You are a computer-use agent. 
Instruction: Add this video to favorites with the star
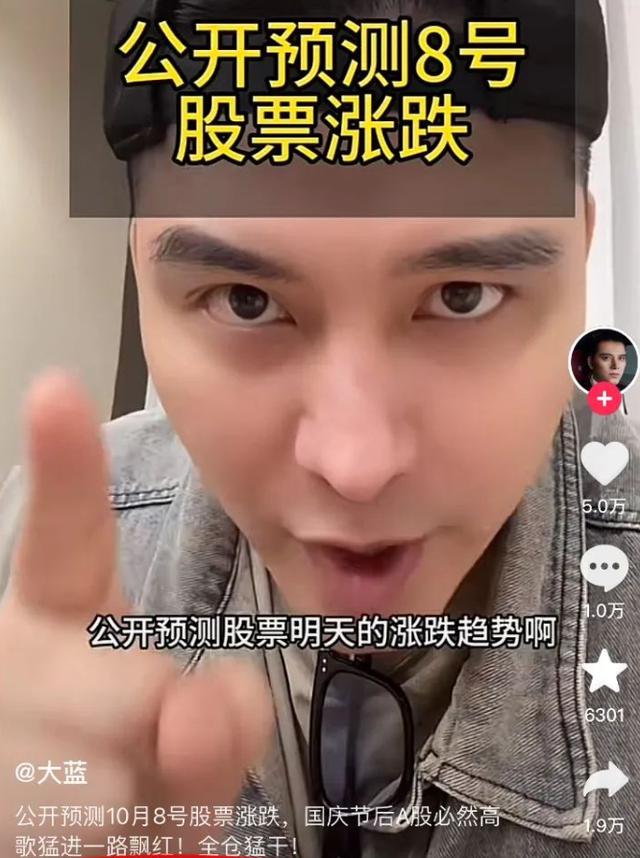tap(604, 672)
